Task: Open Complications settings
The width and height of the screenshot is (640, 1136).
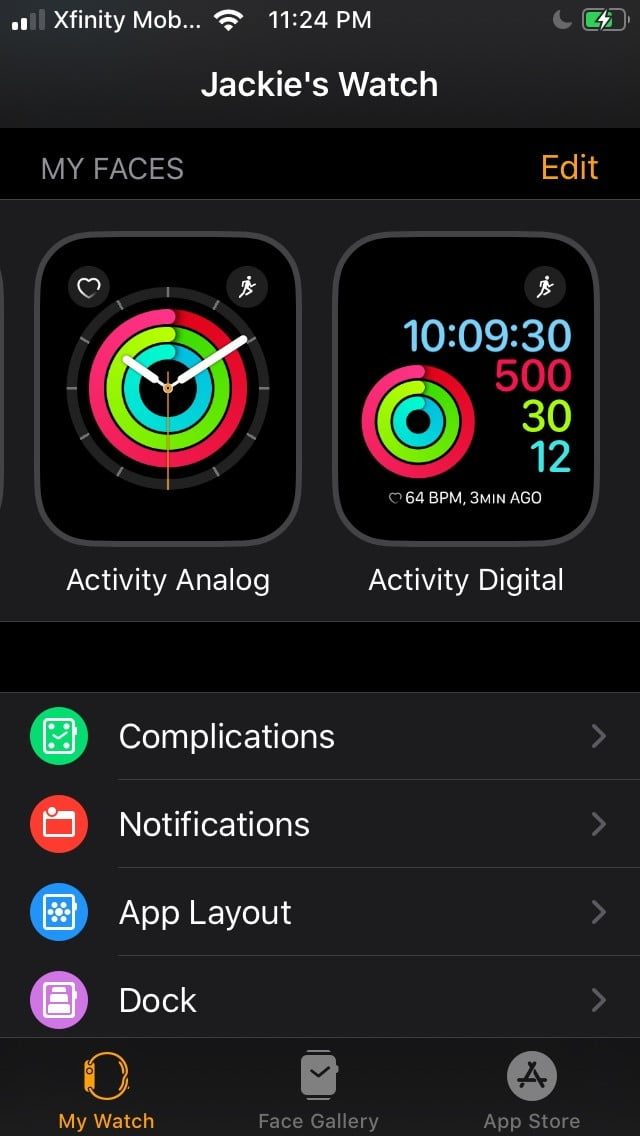Action: (320, 736)
